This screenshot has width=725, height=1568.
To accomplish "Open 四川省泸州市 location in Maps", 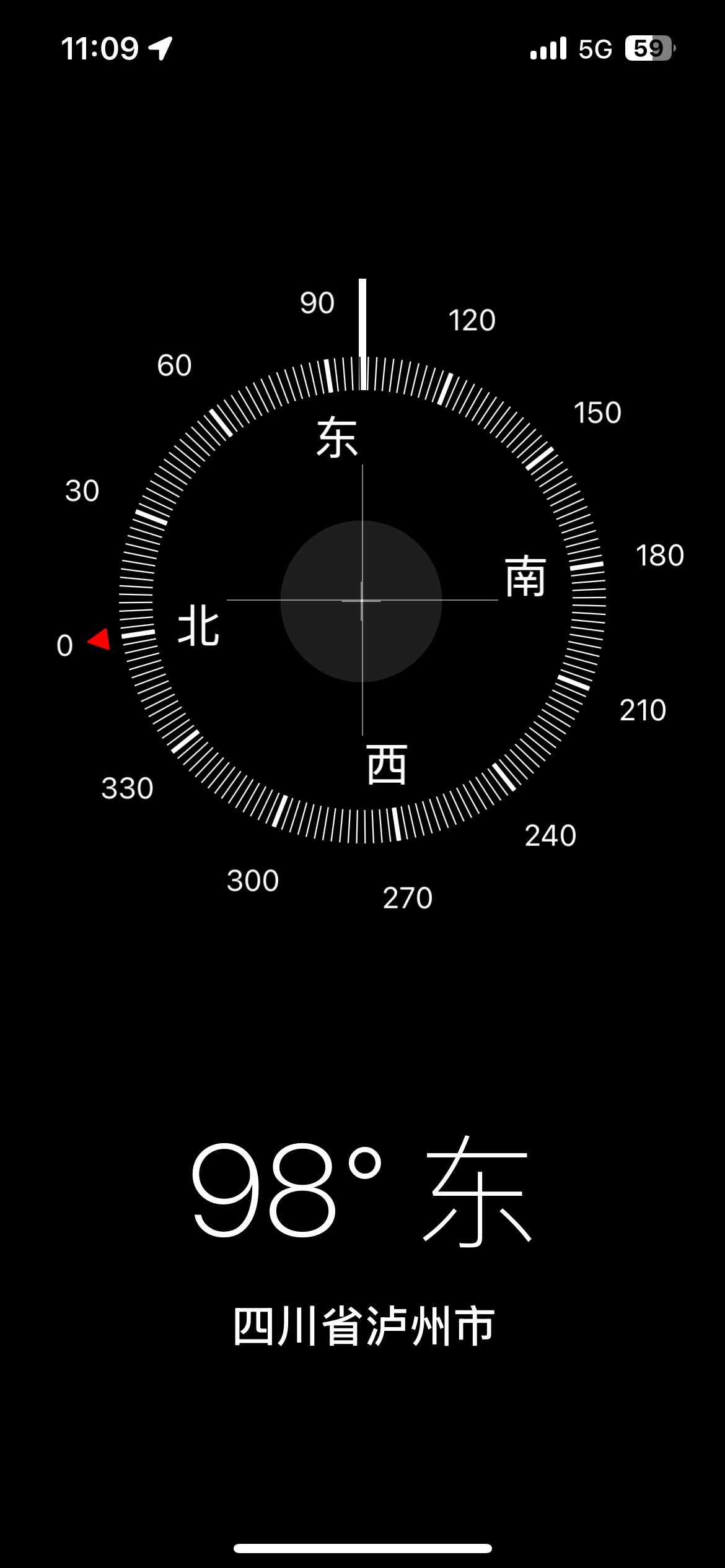I will 364,1326.
